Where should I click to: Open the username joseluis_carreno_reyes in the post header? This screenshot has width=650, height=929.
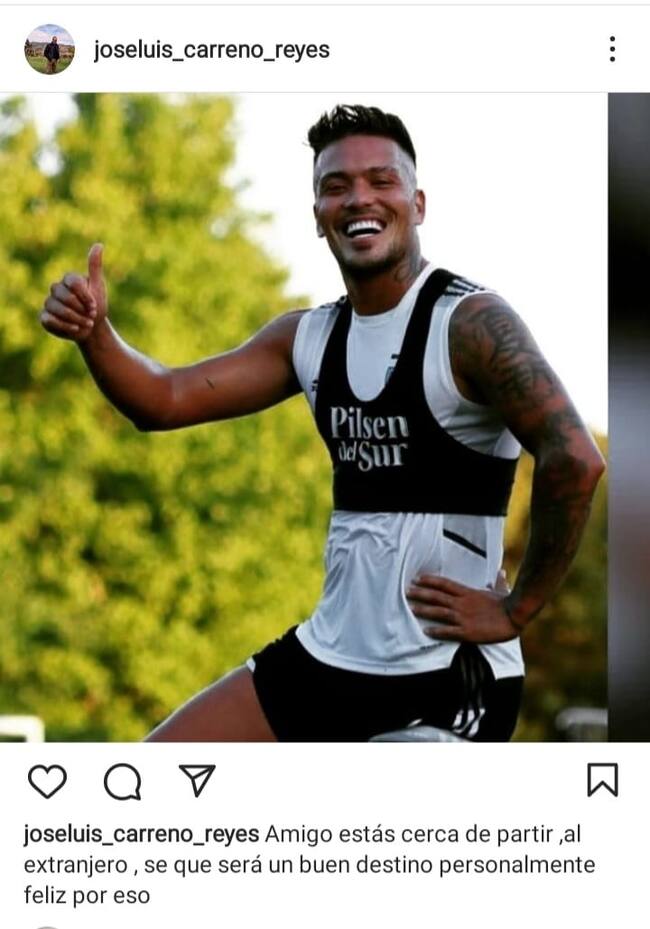[211, 49]
